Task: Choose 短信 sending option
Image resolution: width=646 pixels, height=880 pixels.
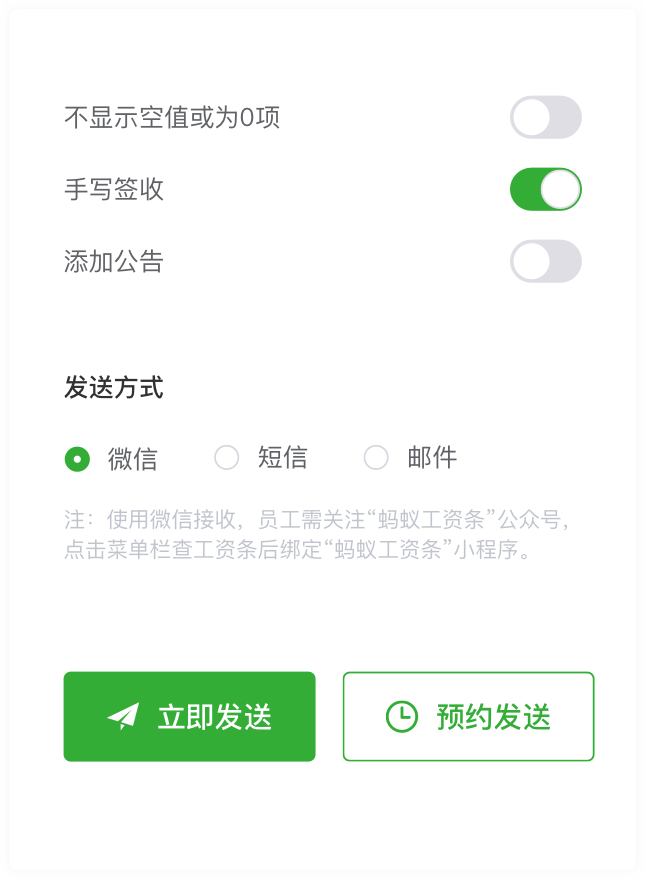Action: tap(227, 458)
